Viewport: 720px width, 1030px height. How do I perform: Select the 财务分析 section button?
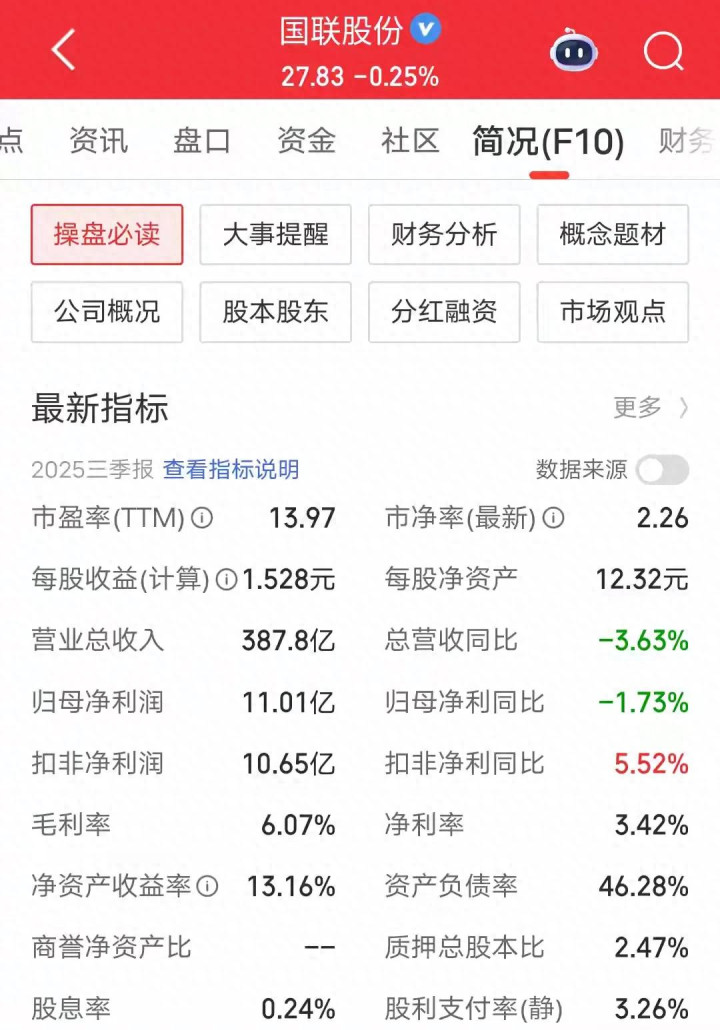444,235
